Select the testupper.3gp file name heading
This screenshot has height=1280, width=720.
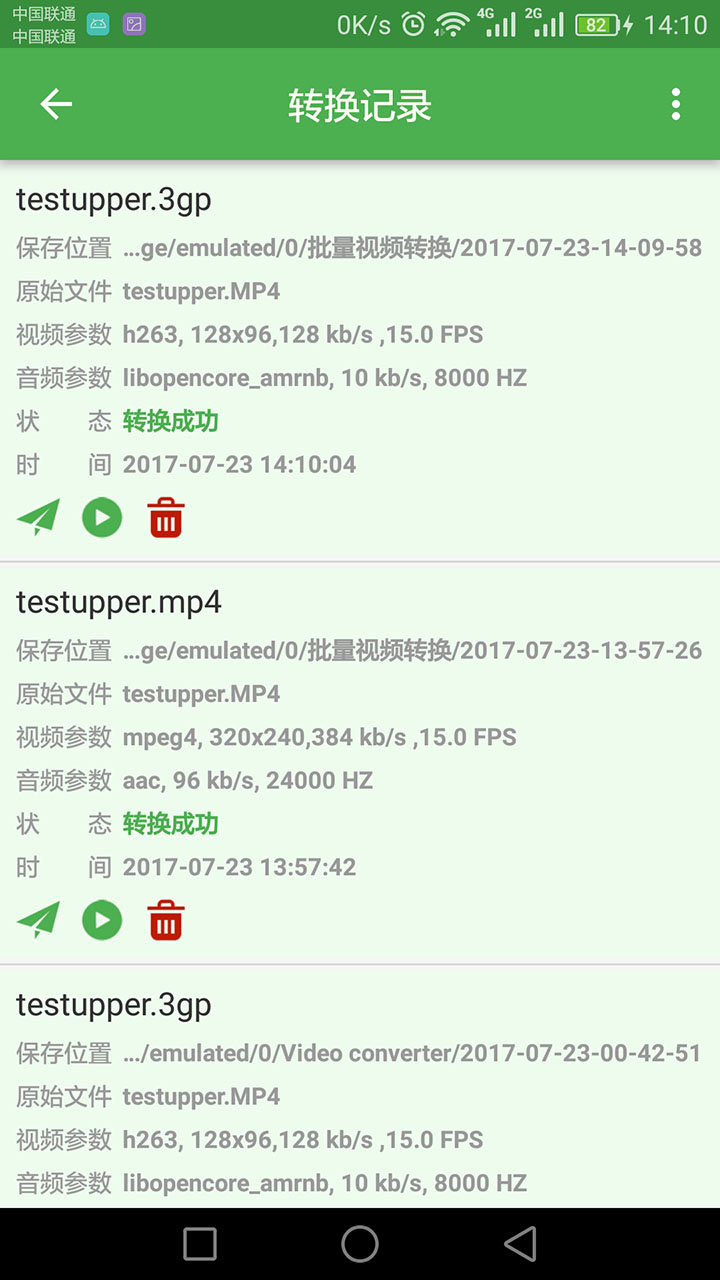[x=113, y=199]
